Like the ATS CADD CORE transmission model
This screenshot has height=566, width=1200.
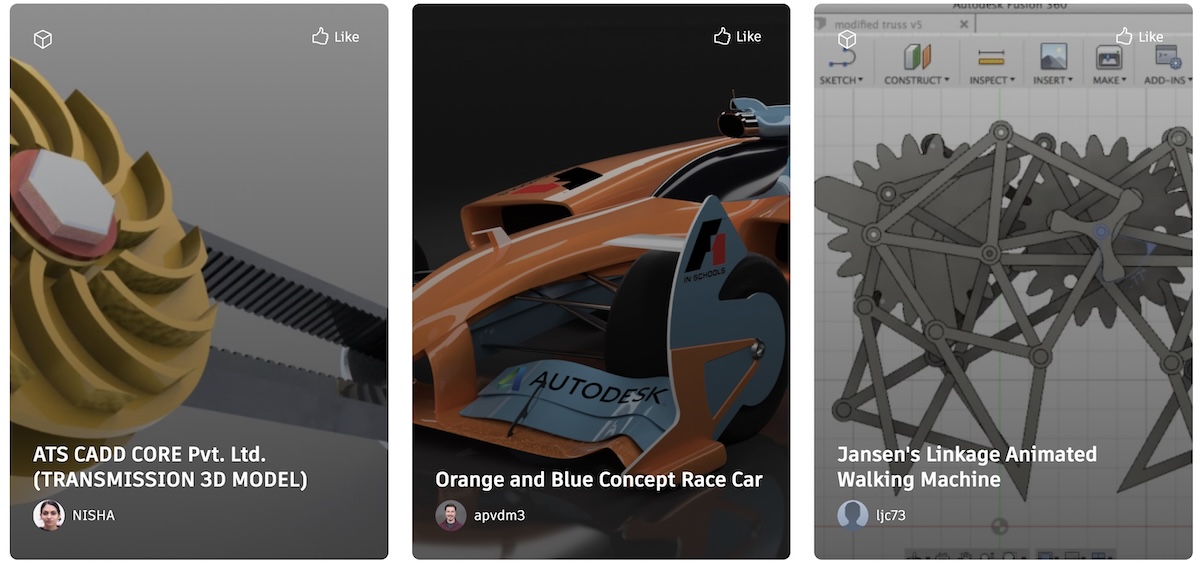click(x=335, y=37)
